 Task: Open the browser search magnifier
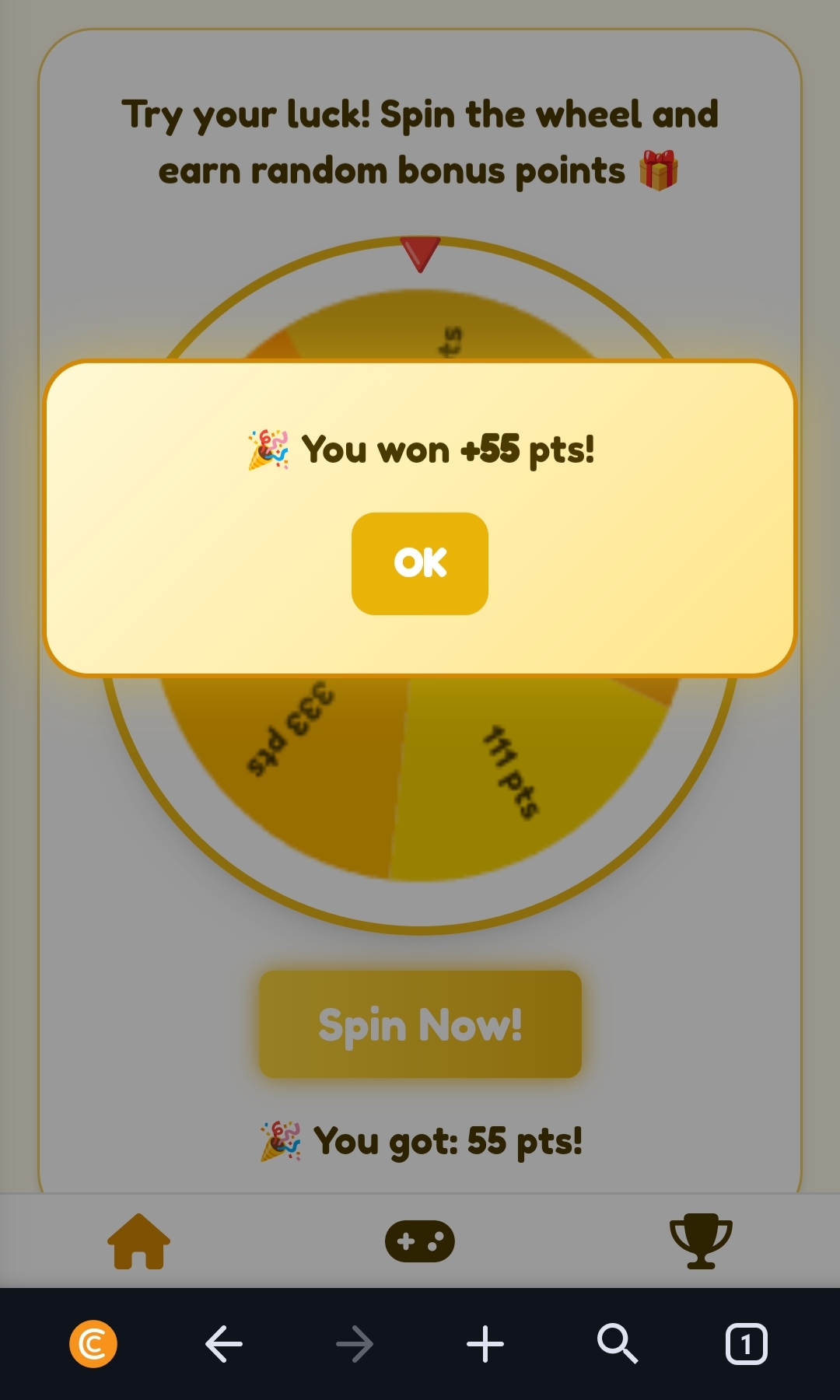[x=617, y=1344]
